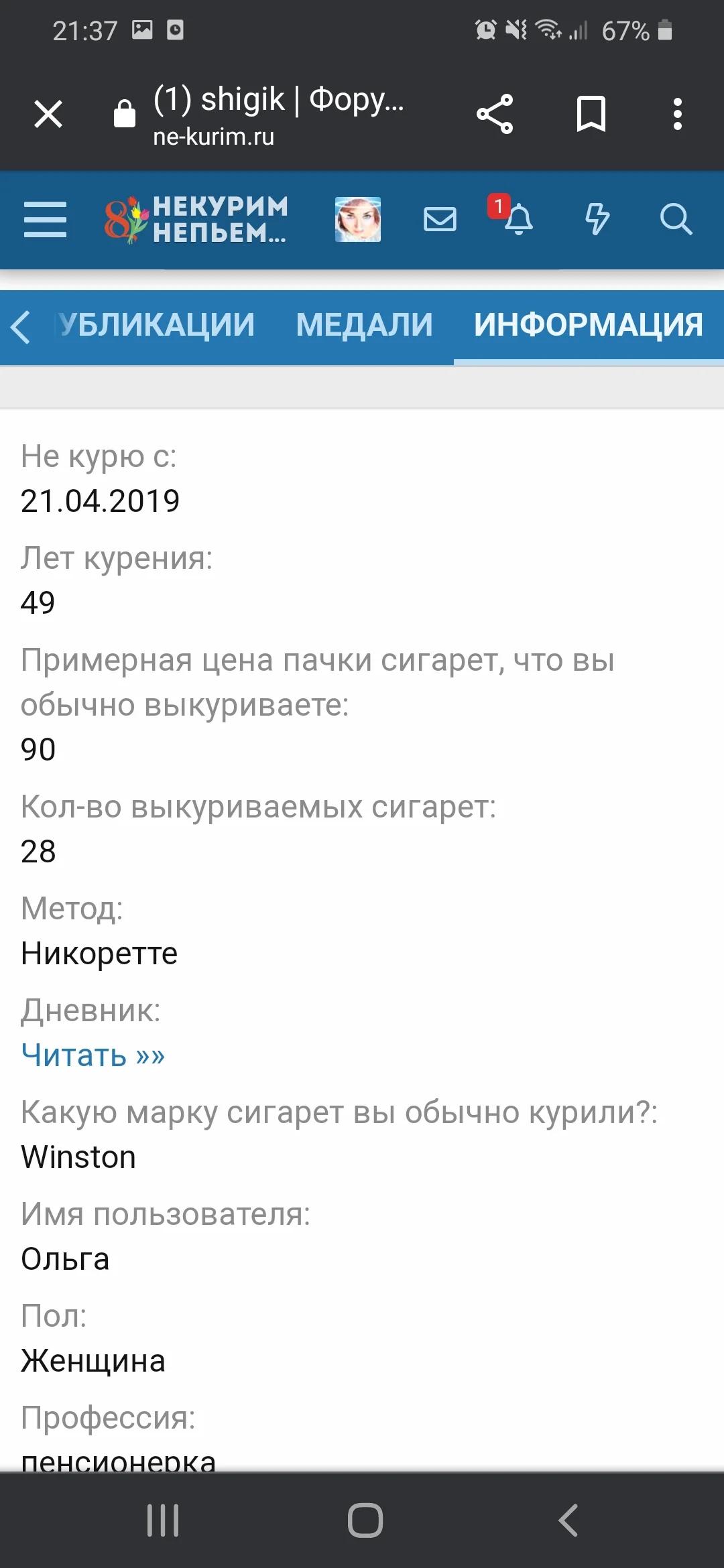Share this page via share icon
The image size is (724, 1568).
coord(494,113)
